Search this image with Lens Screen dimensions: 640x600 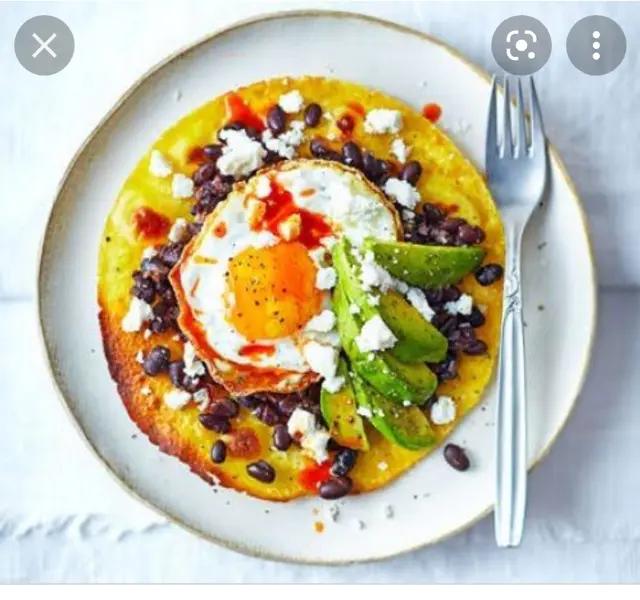coord(521,45)
